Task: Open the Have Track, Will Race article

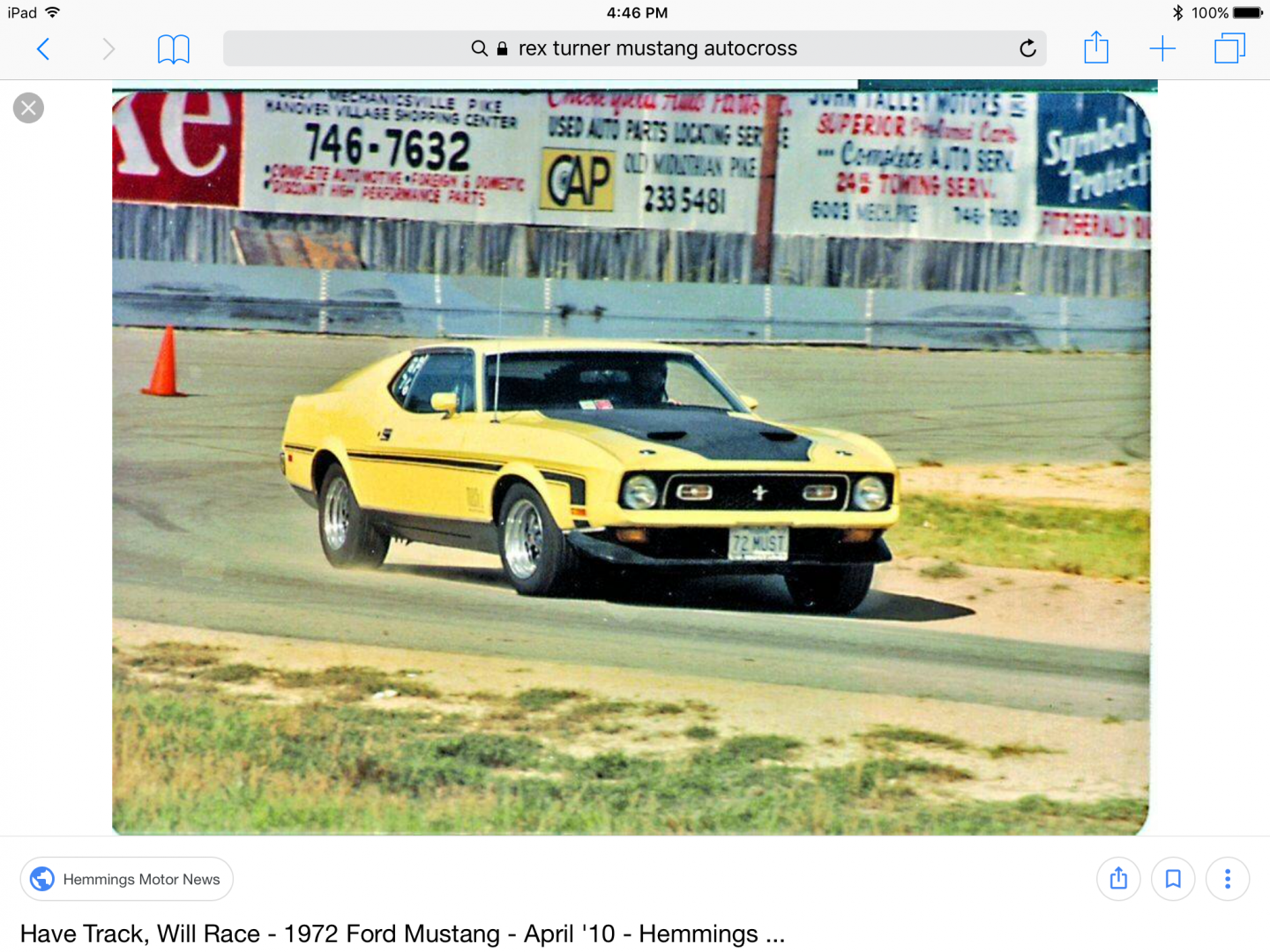Action: [x=402, y=933]
